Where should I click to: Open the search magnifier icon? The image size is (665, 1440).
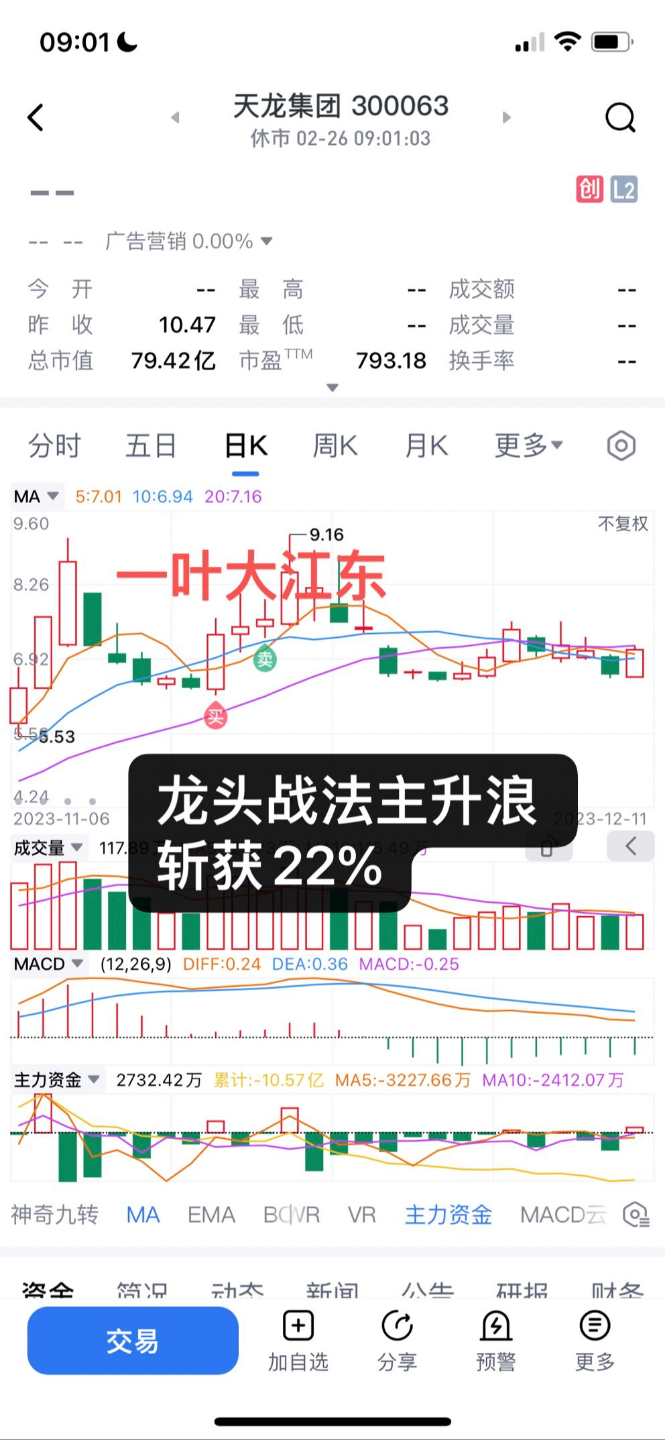point(620,118)
